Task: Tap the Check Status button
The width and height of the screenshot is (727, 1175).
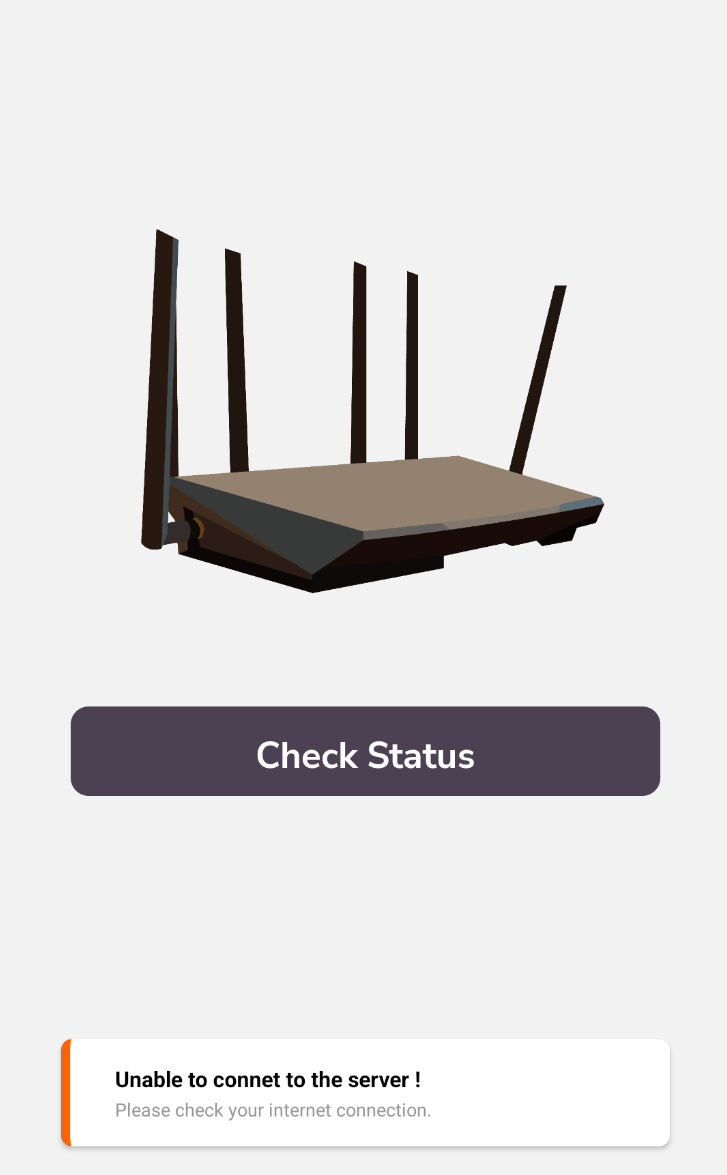Action: pos(365,752)
